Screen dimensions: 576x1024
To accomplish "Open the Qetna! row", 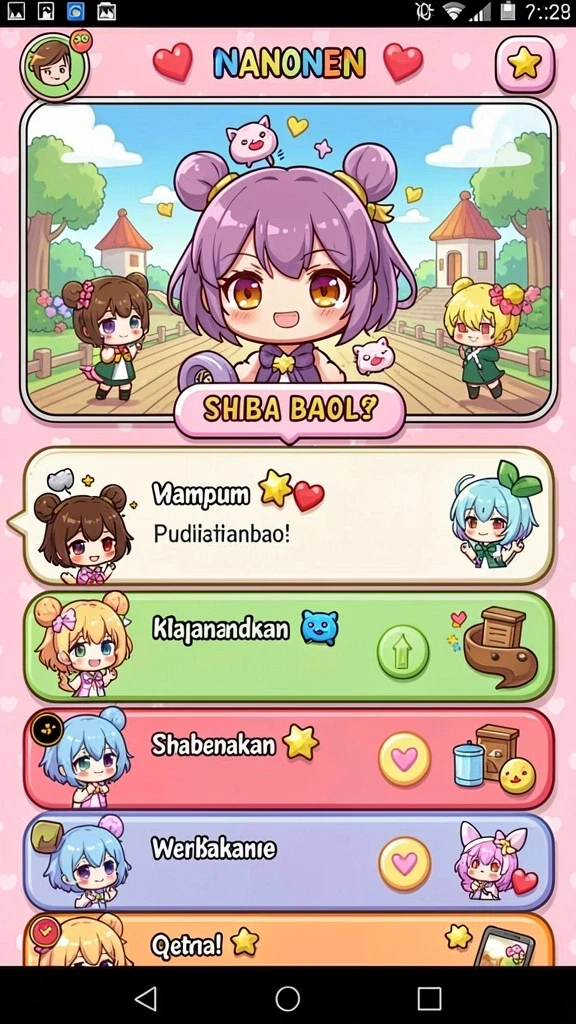I will point(289,940).
